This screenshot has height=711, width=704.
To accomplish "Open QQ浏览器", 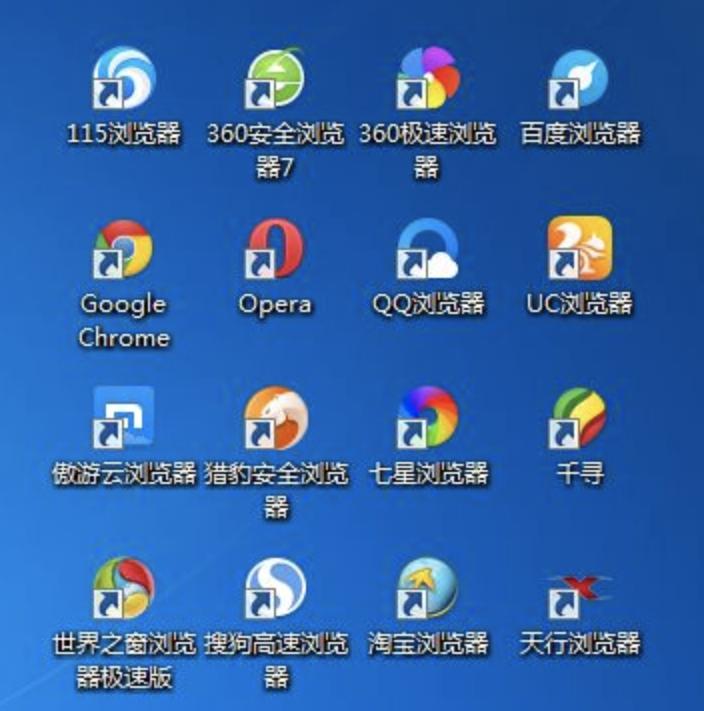I will point(428,250).
